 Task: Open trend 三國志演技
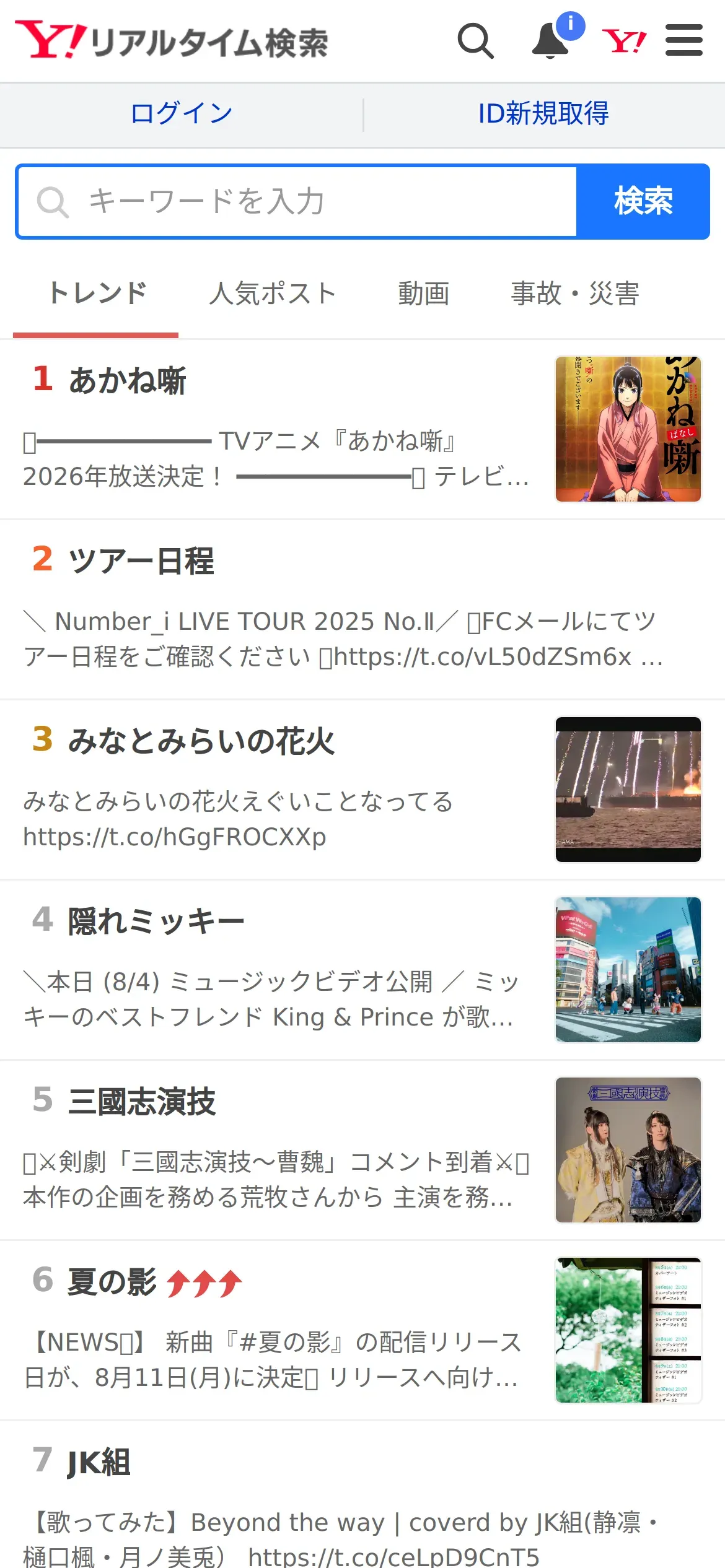tap(141, 1102)
